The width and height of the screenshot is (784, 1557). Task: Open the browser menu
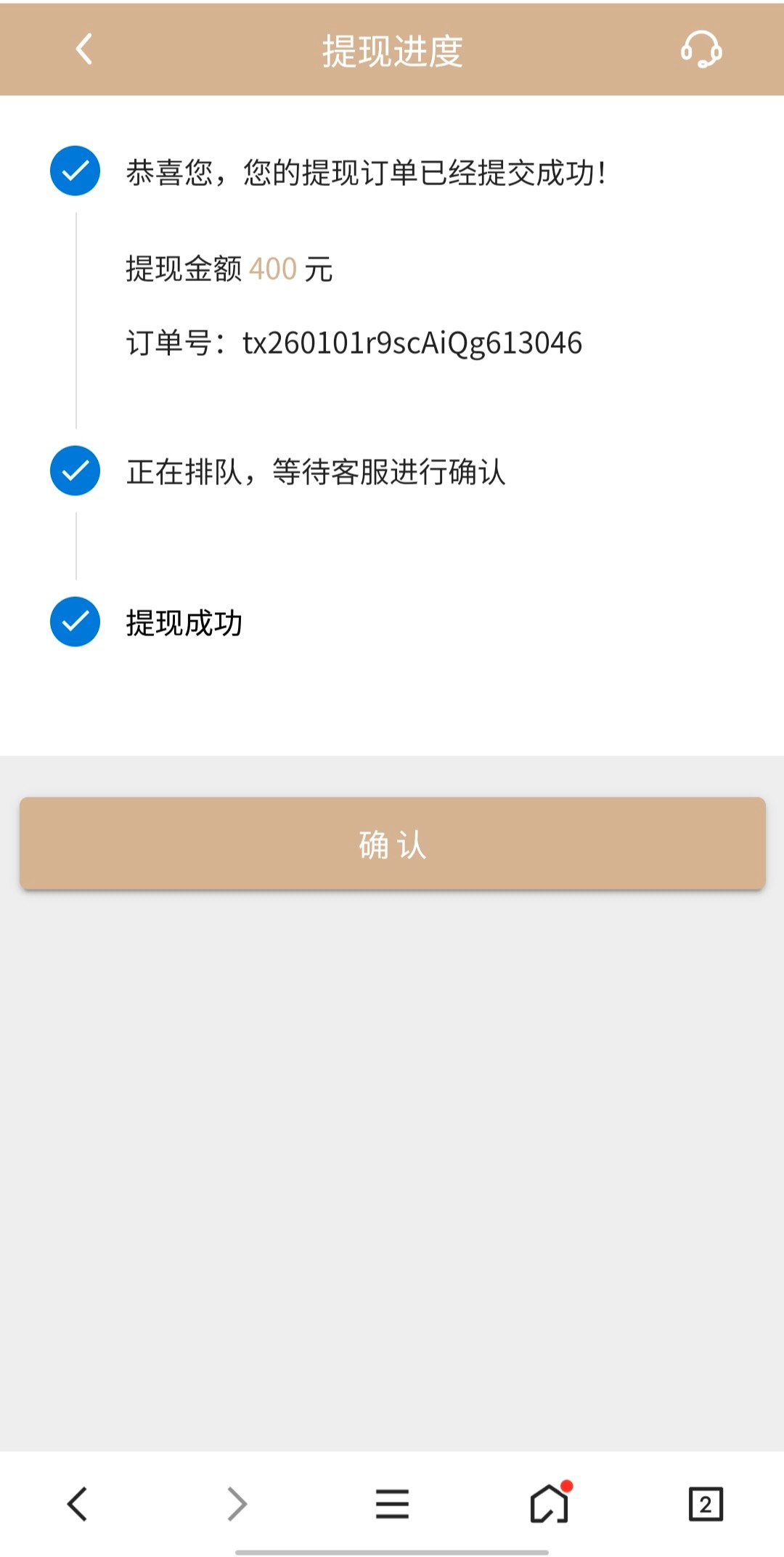(x=392, y=1503)
